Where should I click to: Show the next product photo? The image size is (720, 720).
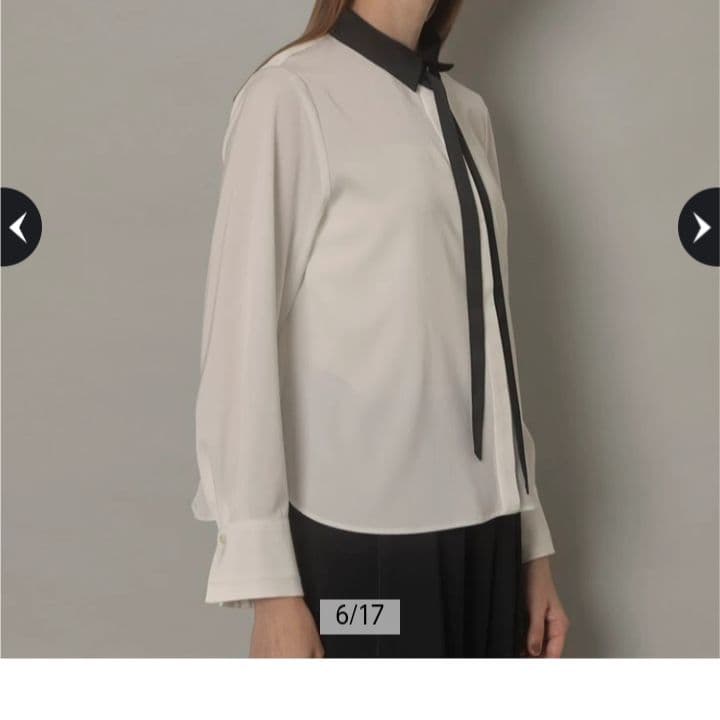(x=700, y=227)
